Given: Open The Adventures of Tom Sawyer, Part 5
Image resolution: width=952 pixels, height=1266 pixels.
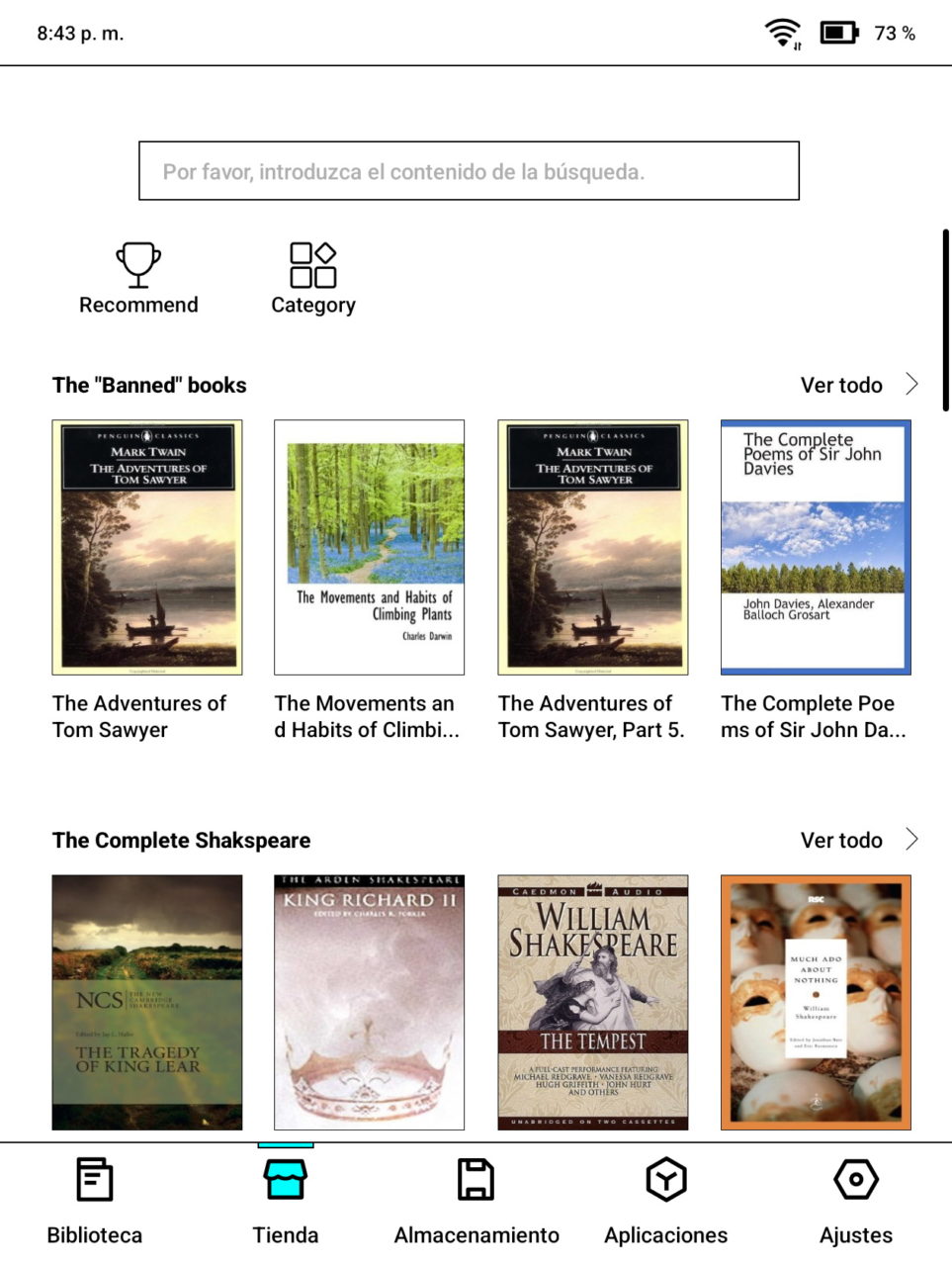Looking at the screenshot, I should [592, 547].
